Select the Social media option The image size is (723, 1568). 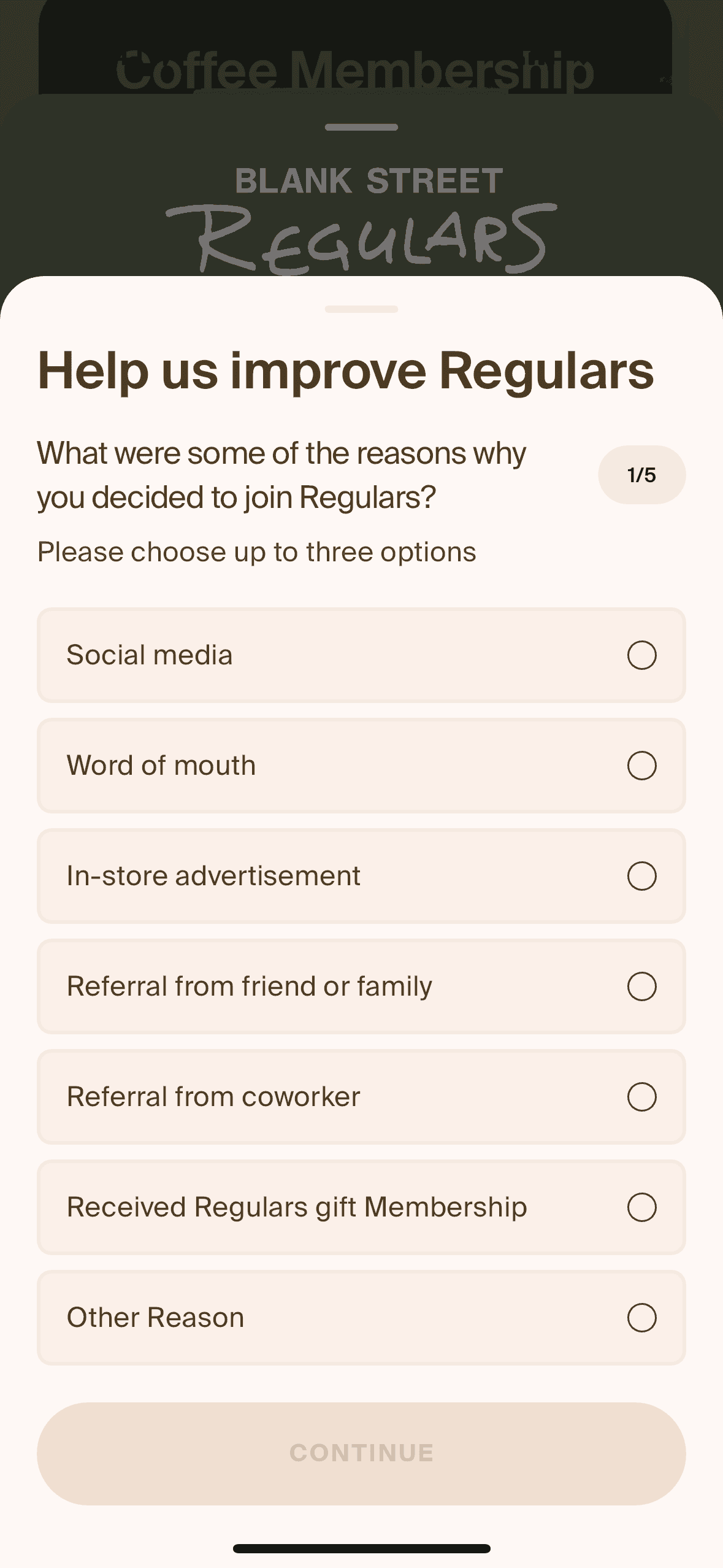coord(361,655)
